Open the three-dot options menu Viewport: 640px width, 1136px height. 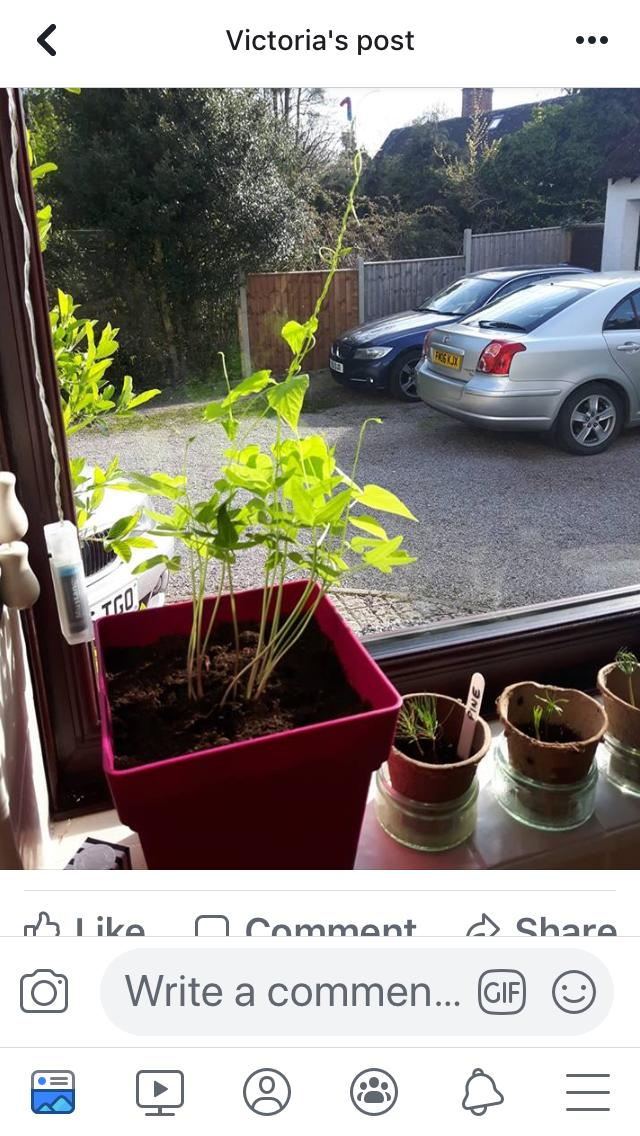tap(591, 40)
